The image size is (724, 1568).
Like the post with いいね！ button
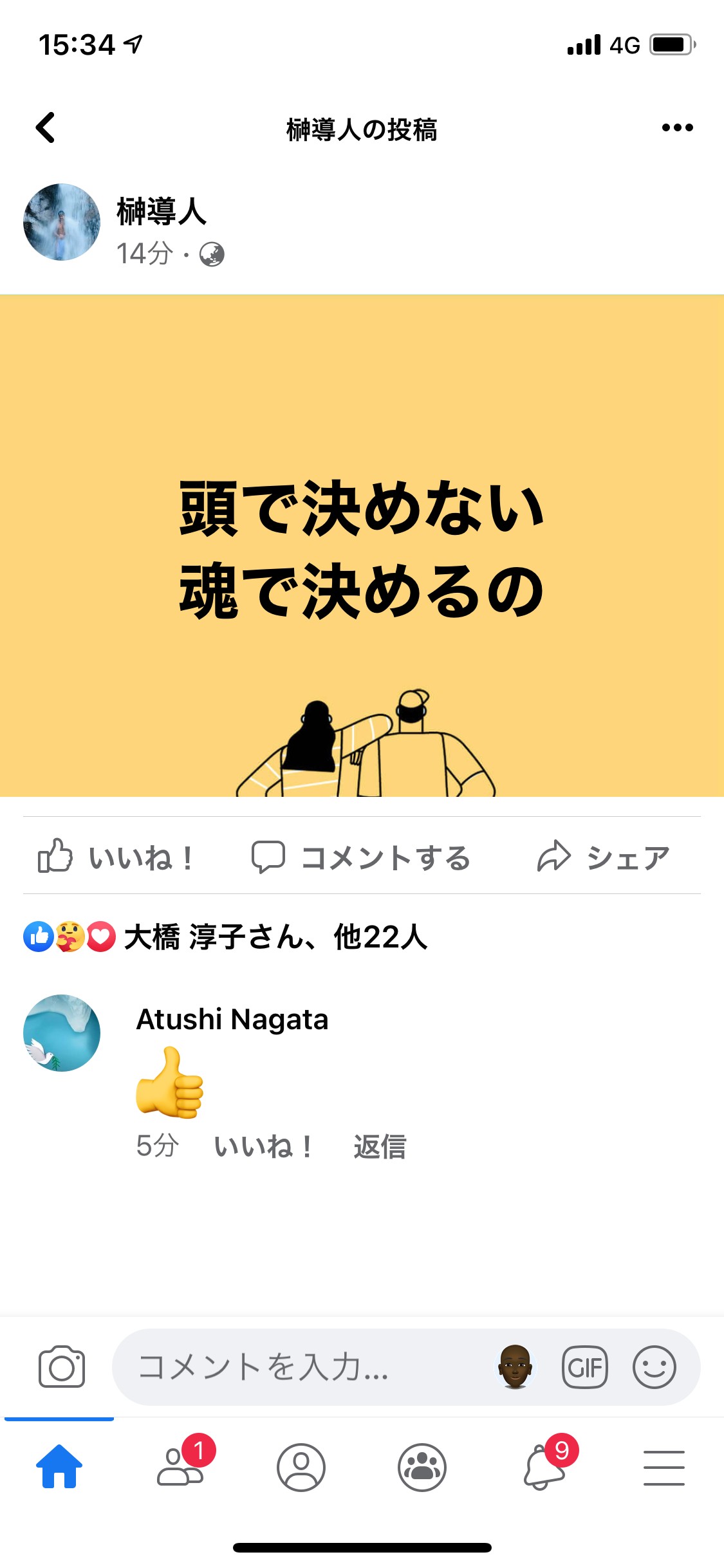point(116,857)
